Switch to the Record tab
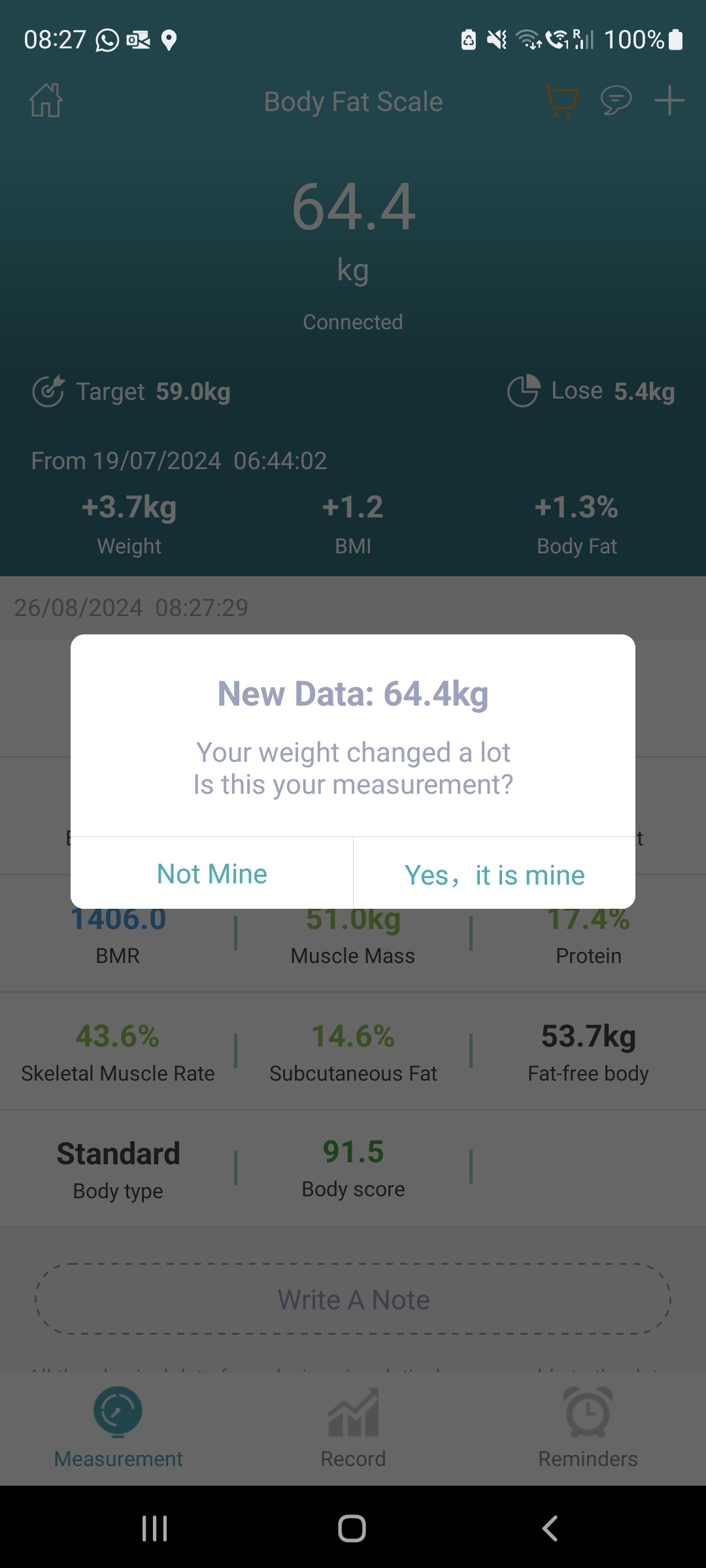The height and width of the screenshot is (1568, 706). click(353, 1428)
